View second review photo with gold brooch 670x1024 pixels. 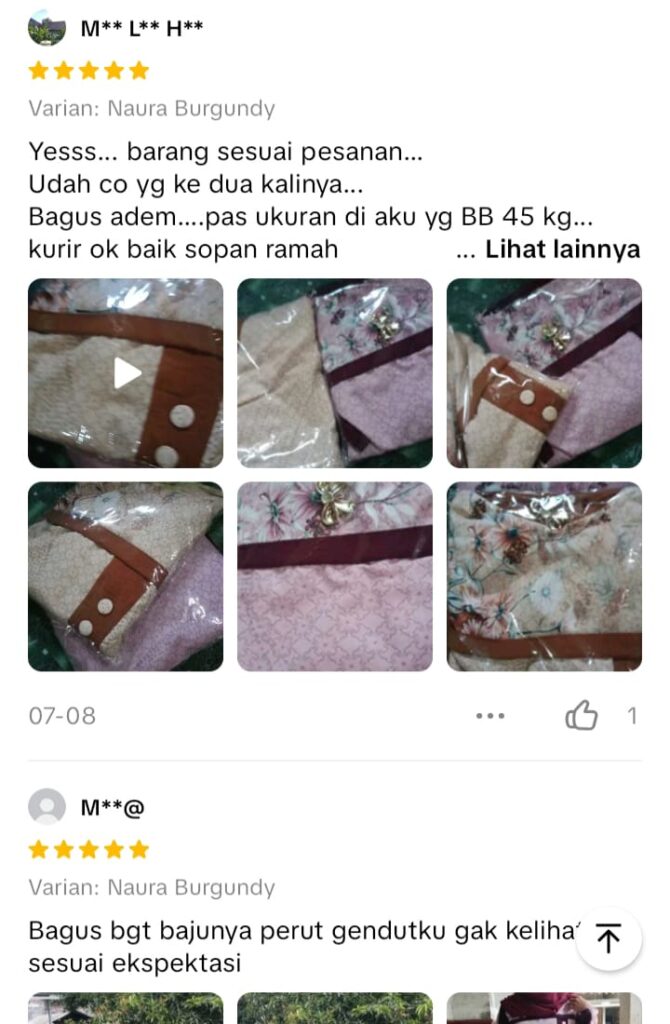coord(335,373)
